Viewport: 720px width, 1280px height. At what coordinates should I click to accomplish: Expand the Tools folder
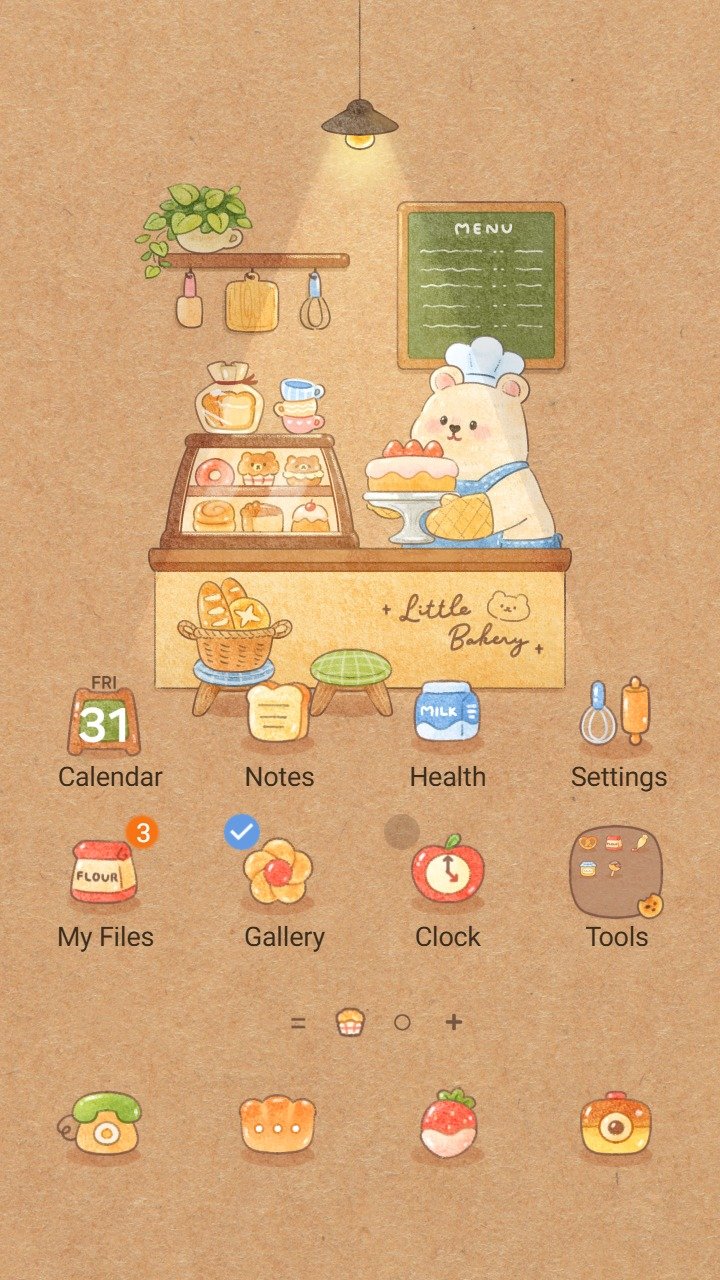[616, 872]
